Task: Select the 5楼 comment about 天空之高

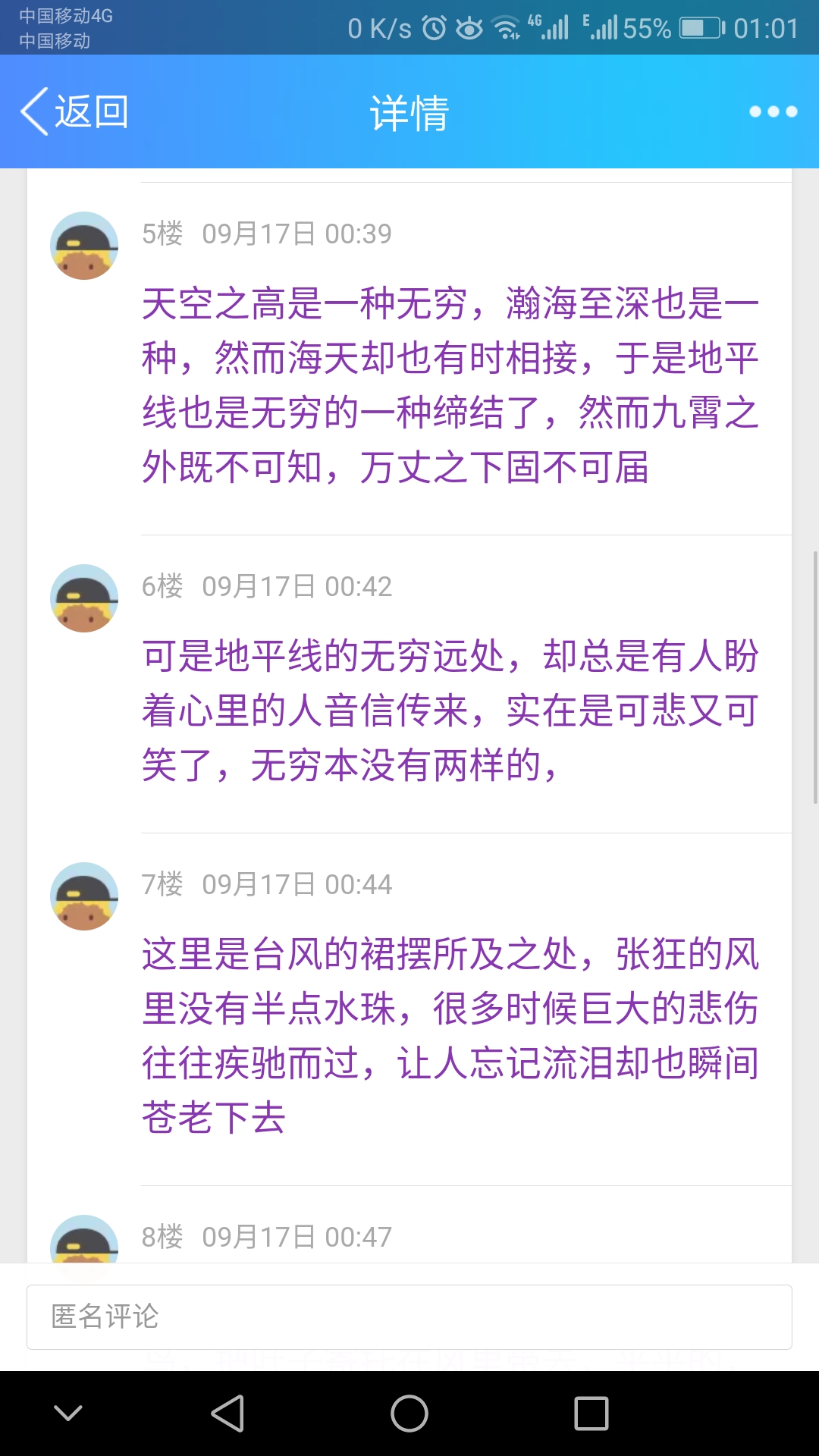Action: (450, 385)
